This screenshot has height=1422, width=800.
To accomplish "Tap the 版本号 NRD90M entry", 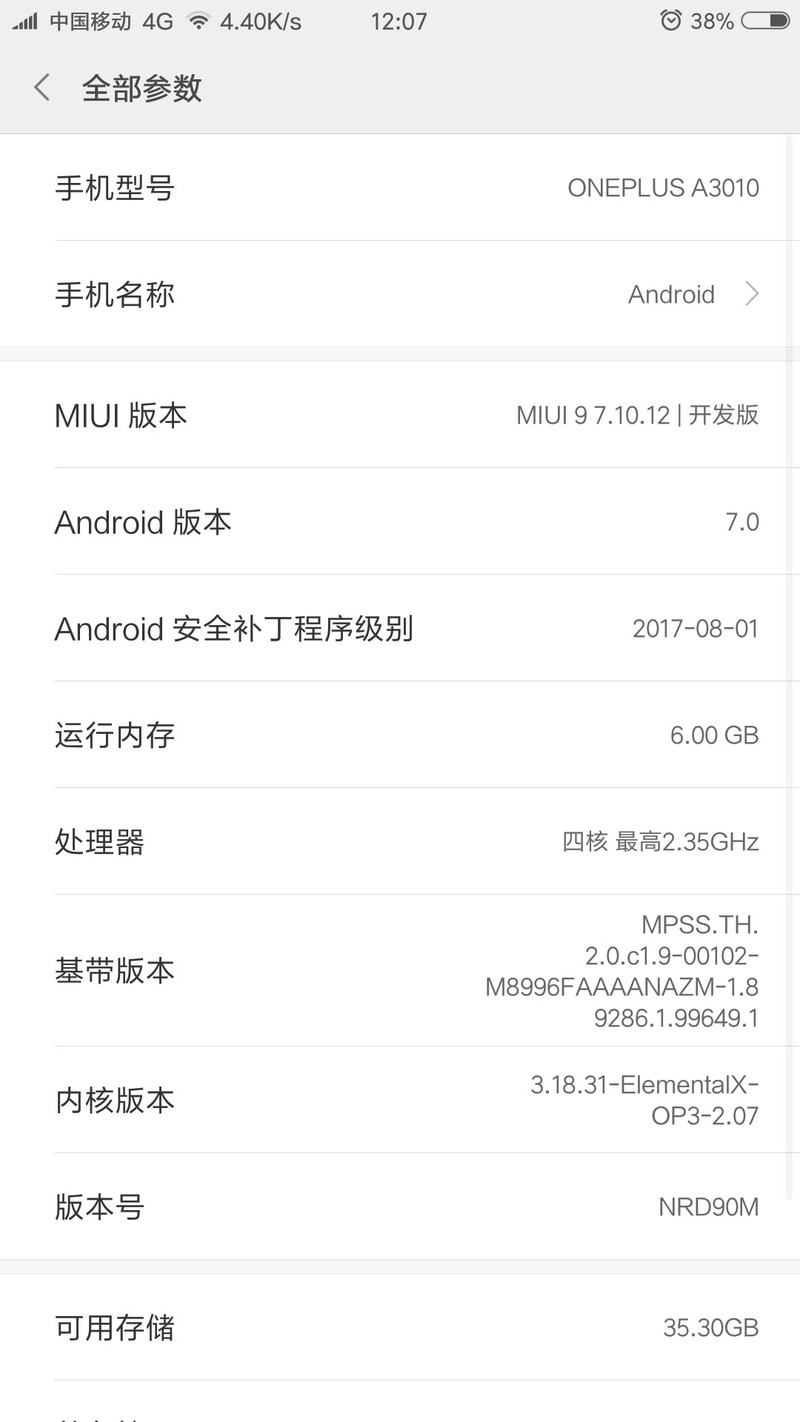I will 400,1207.
